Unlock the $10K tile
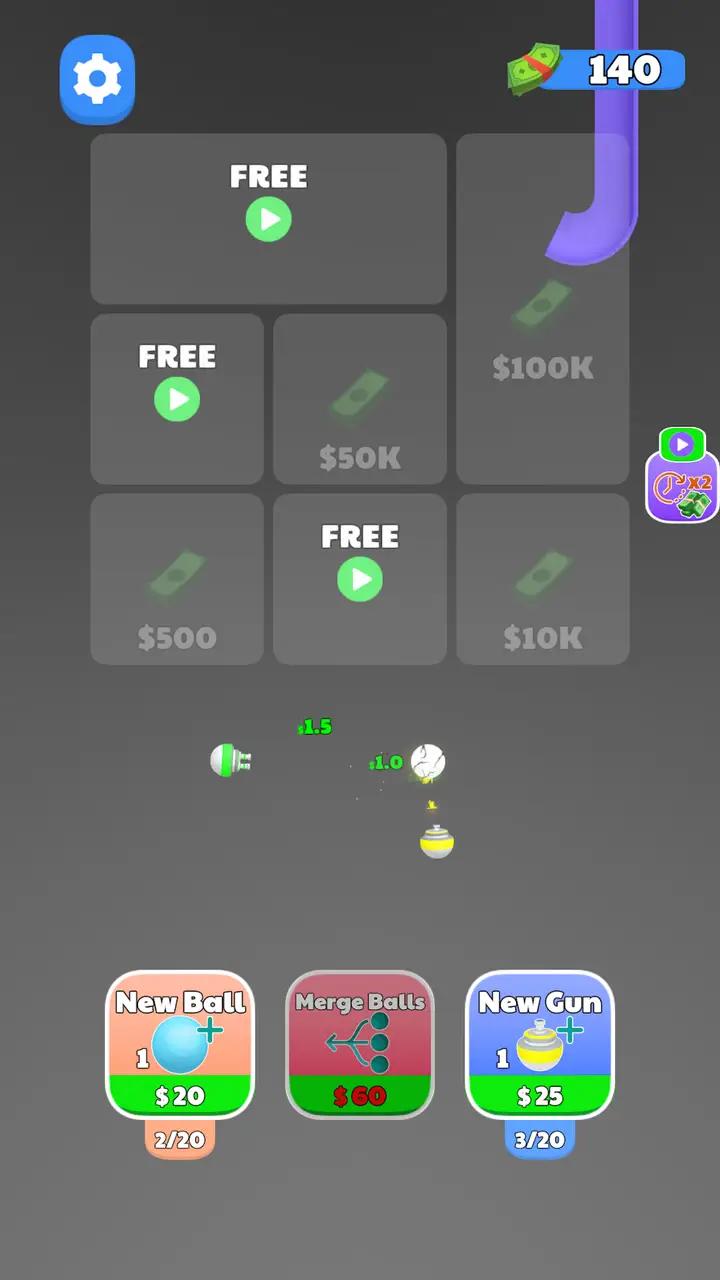 543,579
